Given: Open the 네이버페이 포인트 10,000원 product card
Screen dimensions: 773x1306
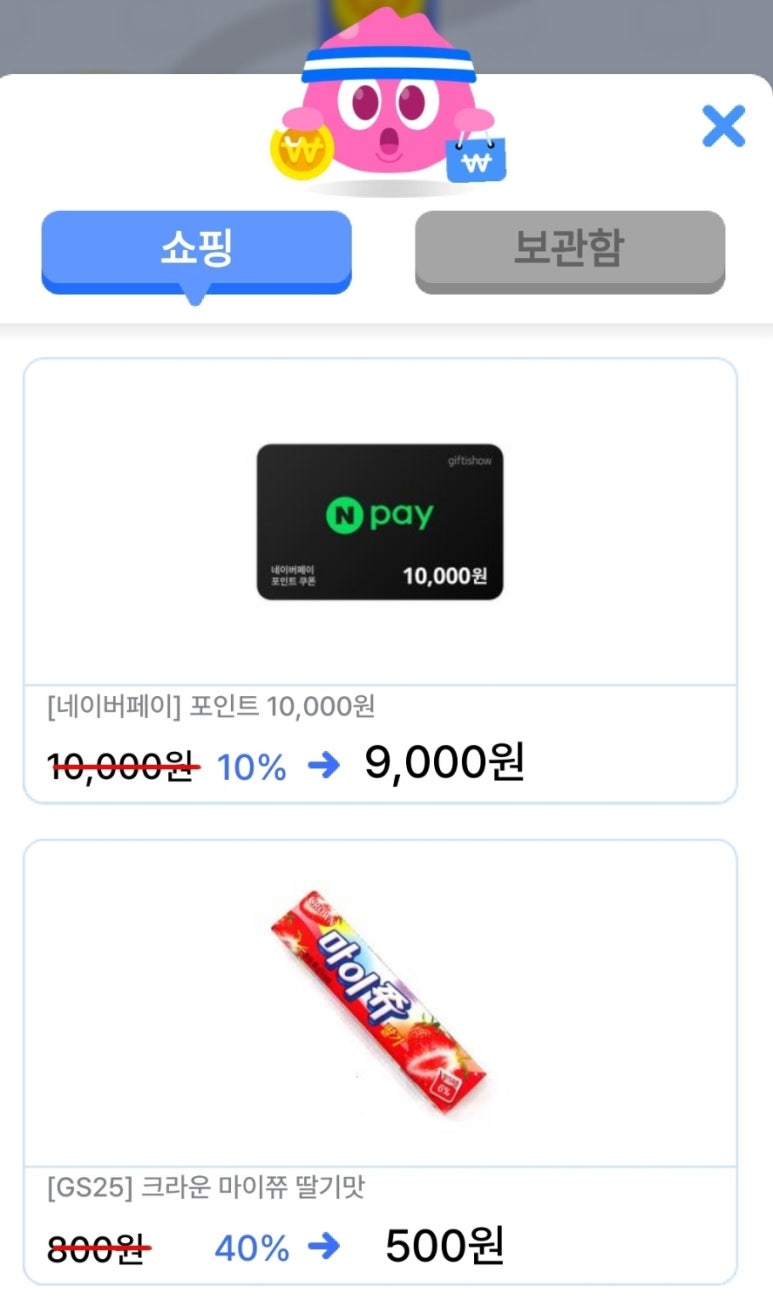Looking at the screenshot, I should [x=380, y=580].
